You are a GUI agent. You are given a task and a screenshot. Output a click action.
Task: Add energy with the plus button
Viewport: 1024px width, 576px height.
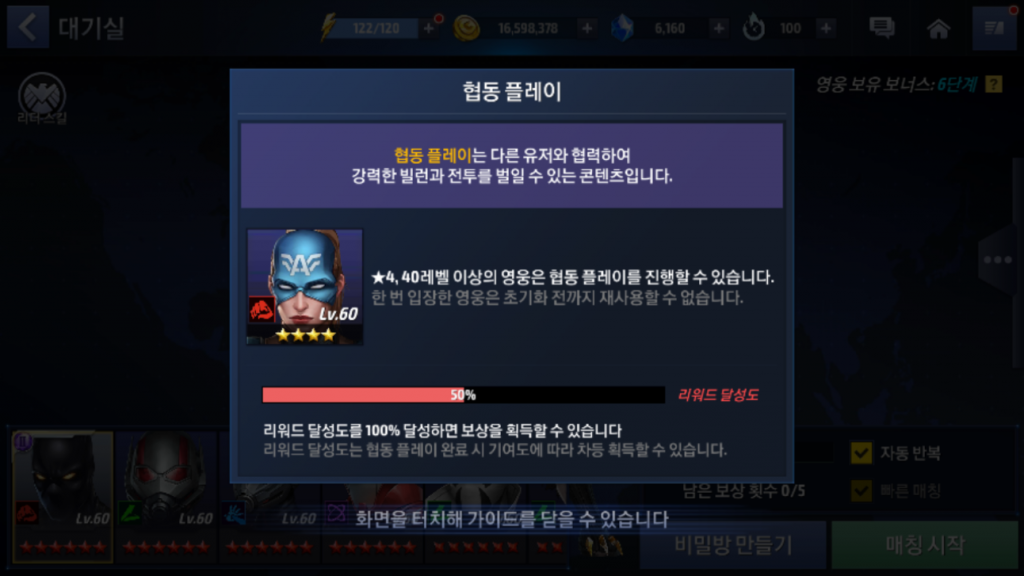(429, 28)
